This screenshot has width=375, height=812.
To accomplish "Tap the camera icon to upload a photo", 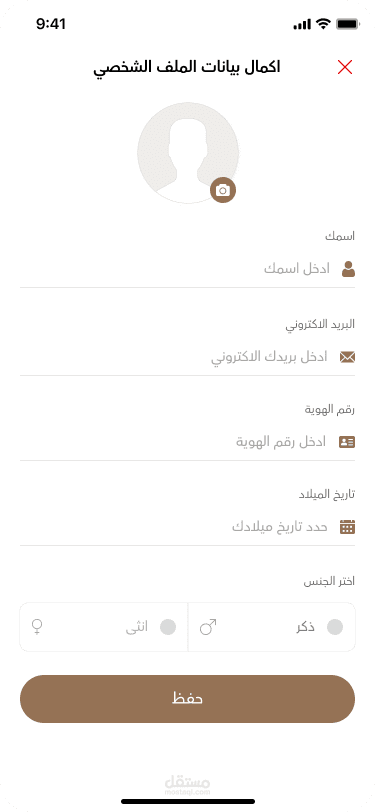I will coord(223,190).
